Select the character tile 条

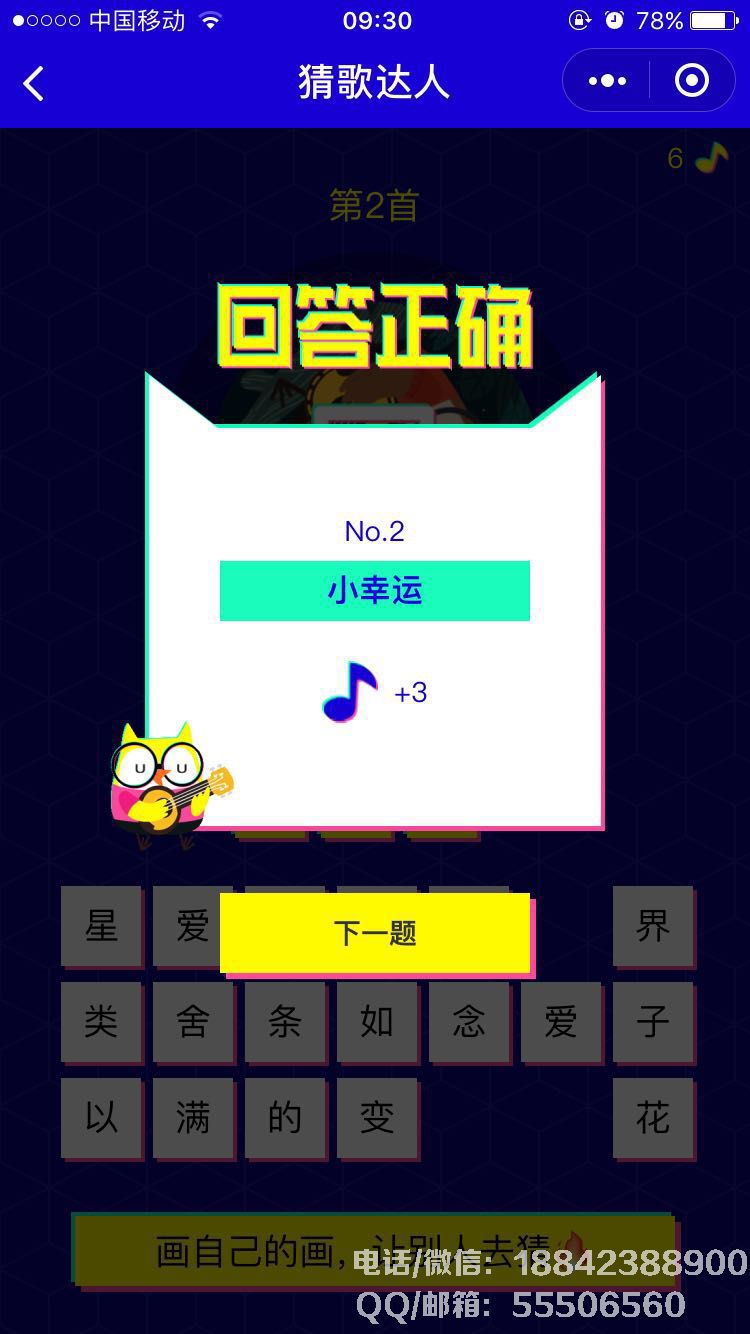coord(285,1021)
